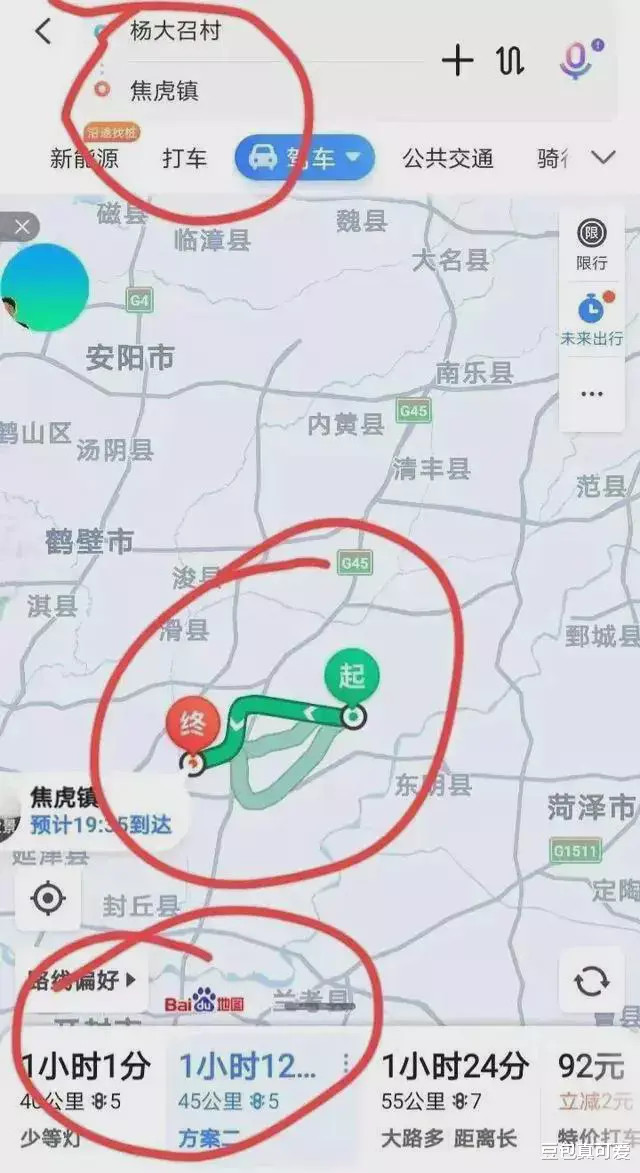
Task: Swap start and destination
Action: click(x=510, y=61)
